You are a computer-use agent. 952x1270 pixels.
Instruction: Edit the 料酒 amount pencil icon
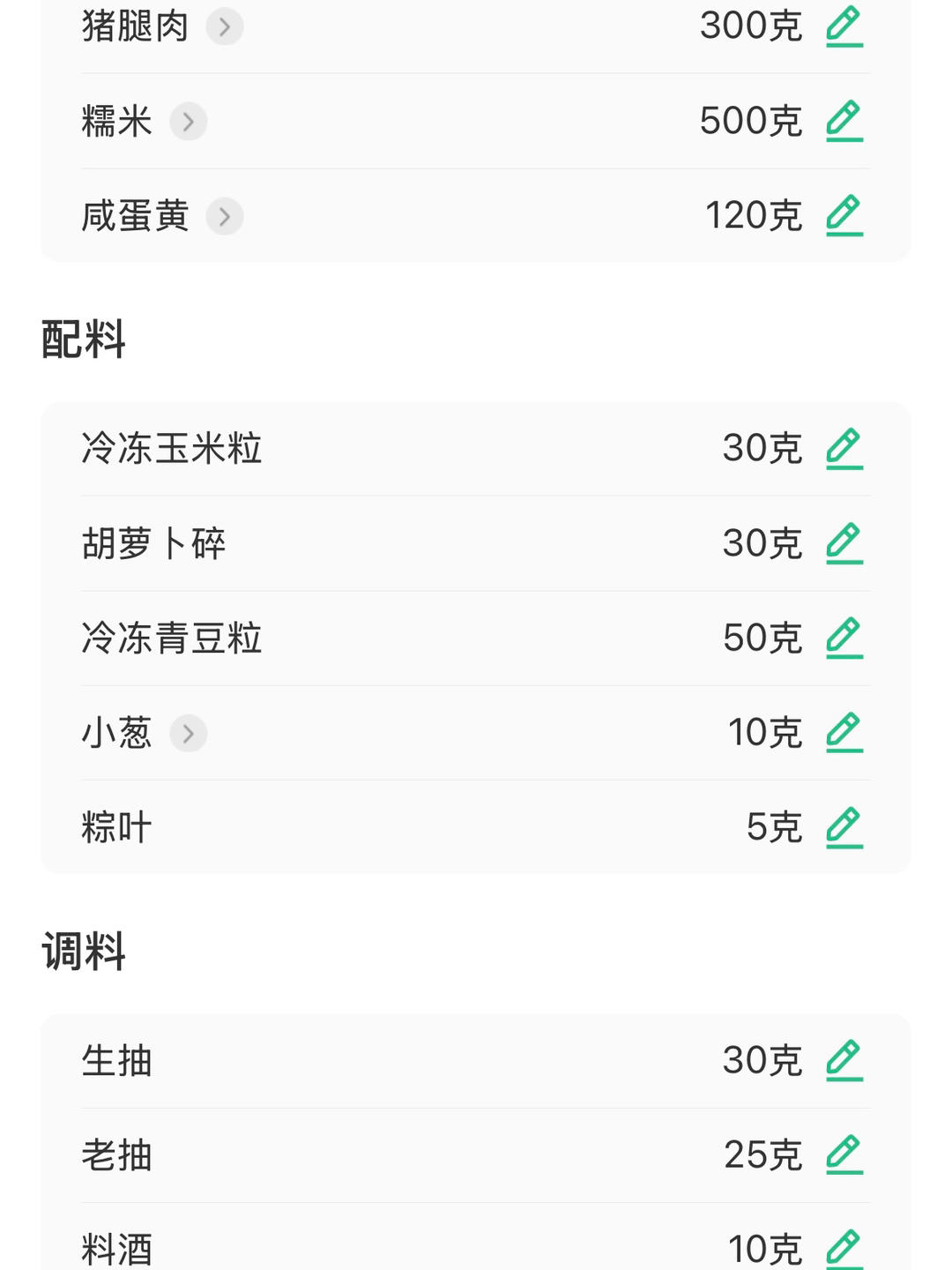[x=844, y=1246]
